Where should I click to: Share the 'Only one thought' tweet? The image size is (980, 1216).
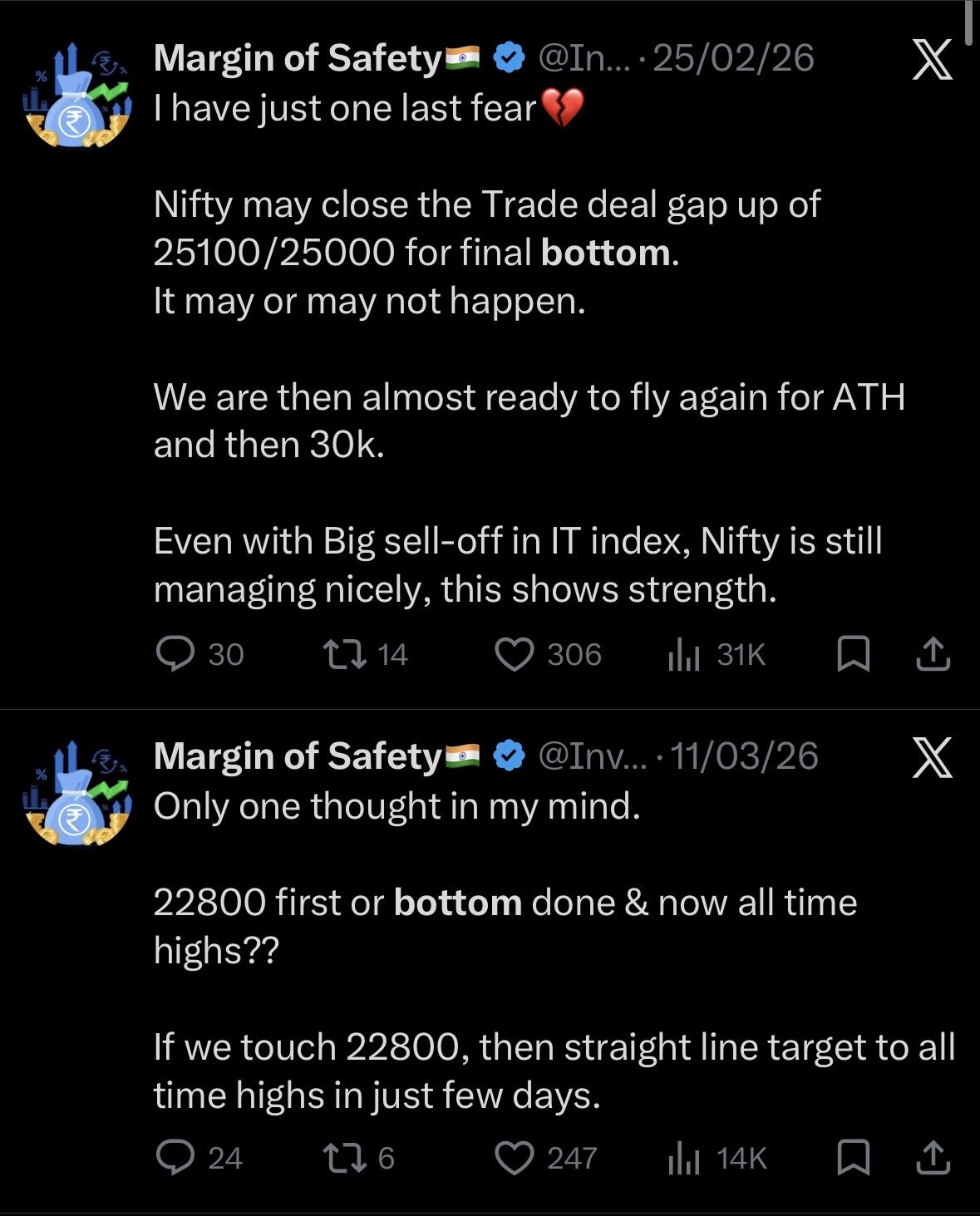click(x=933, y=1157)
